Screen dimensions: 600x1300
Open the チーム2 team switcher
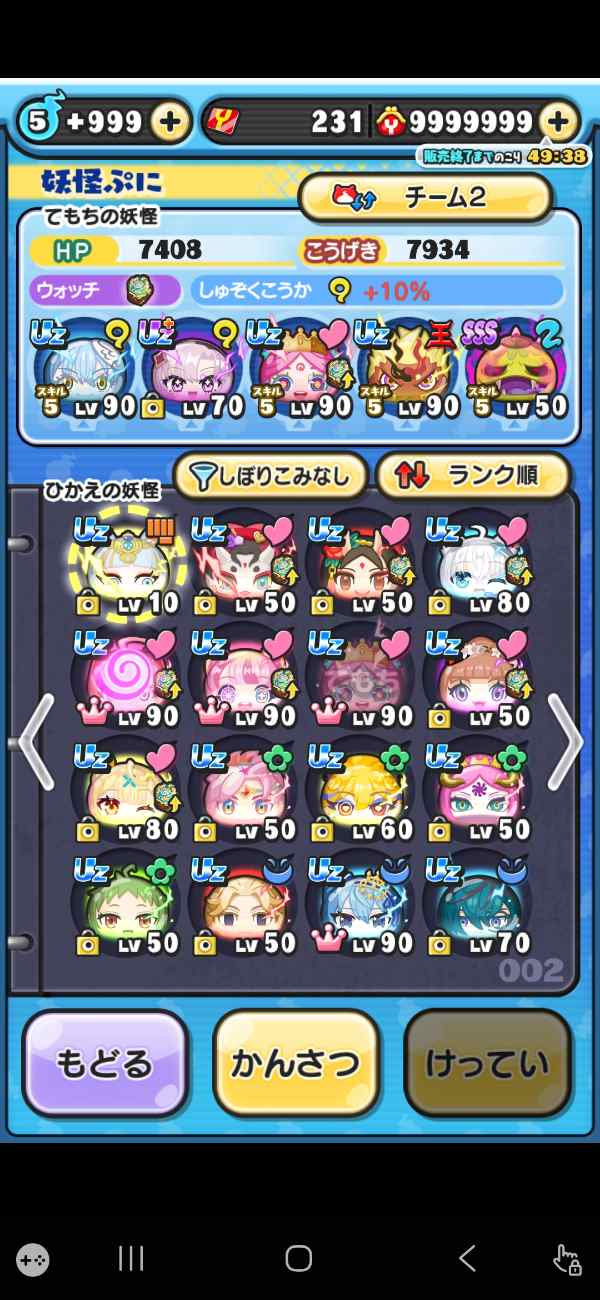tap(427, 197)
